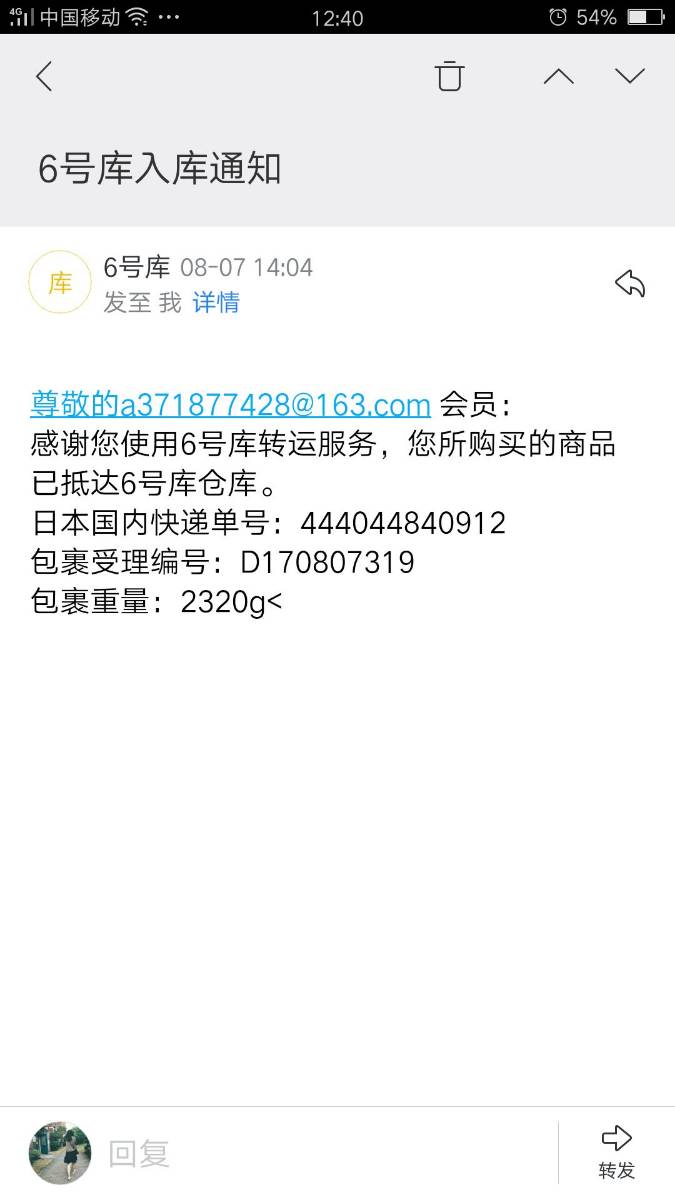Open the 6号库 sender avatar
Image resolution: width=675 pixels, height=1200 pixels.
pos(60,283)
